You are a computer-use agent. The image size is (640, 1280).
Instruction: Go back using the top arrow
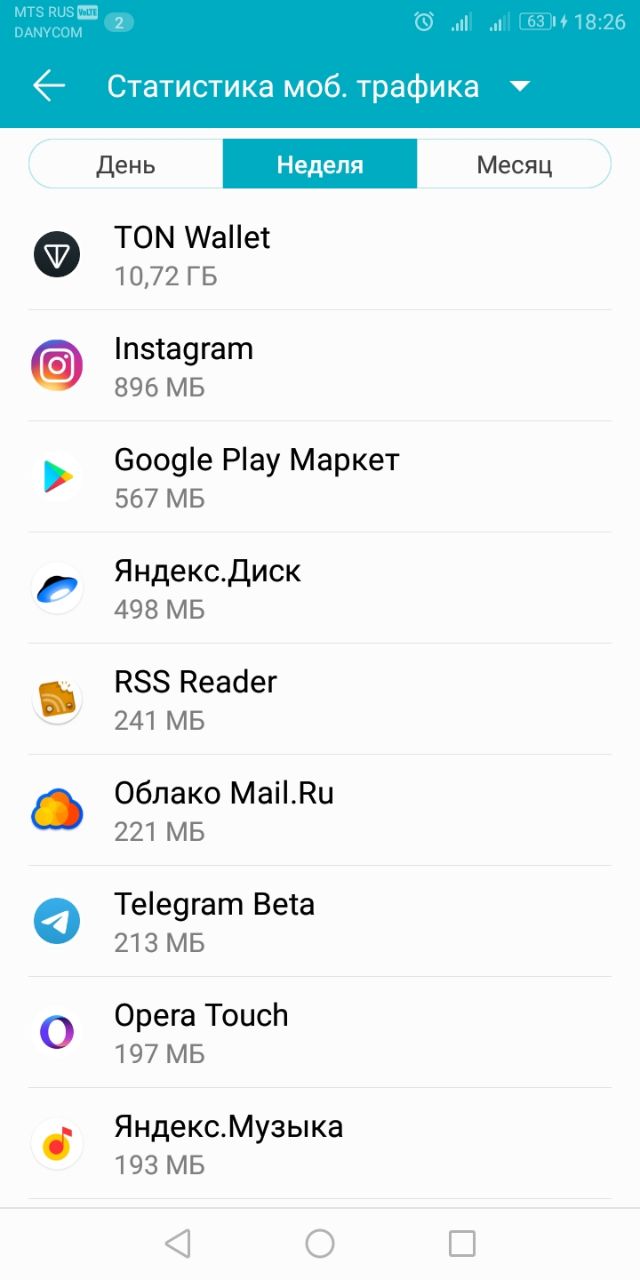[x=49, y=86]
